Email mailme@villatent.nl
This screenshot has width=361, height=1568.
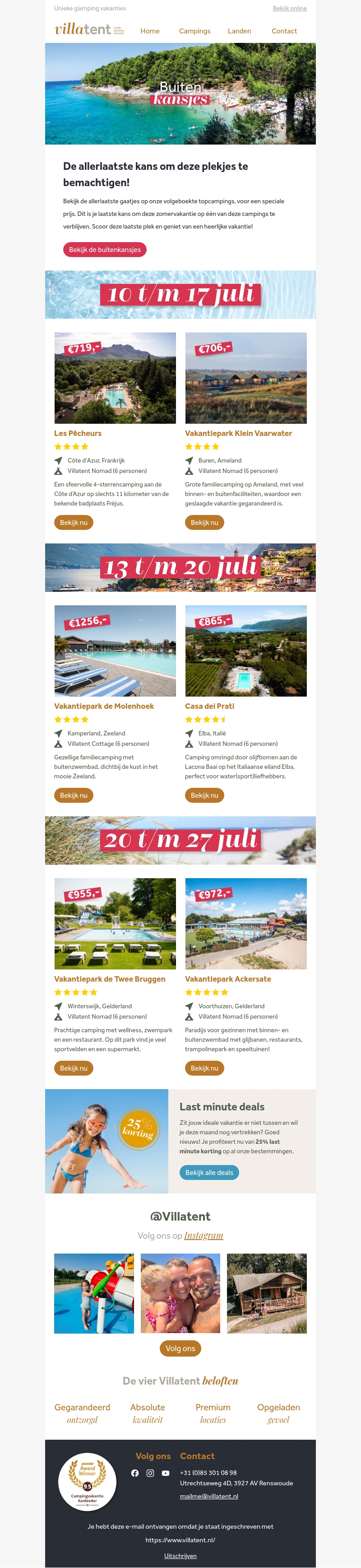[x=209, y=1496]
